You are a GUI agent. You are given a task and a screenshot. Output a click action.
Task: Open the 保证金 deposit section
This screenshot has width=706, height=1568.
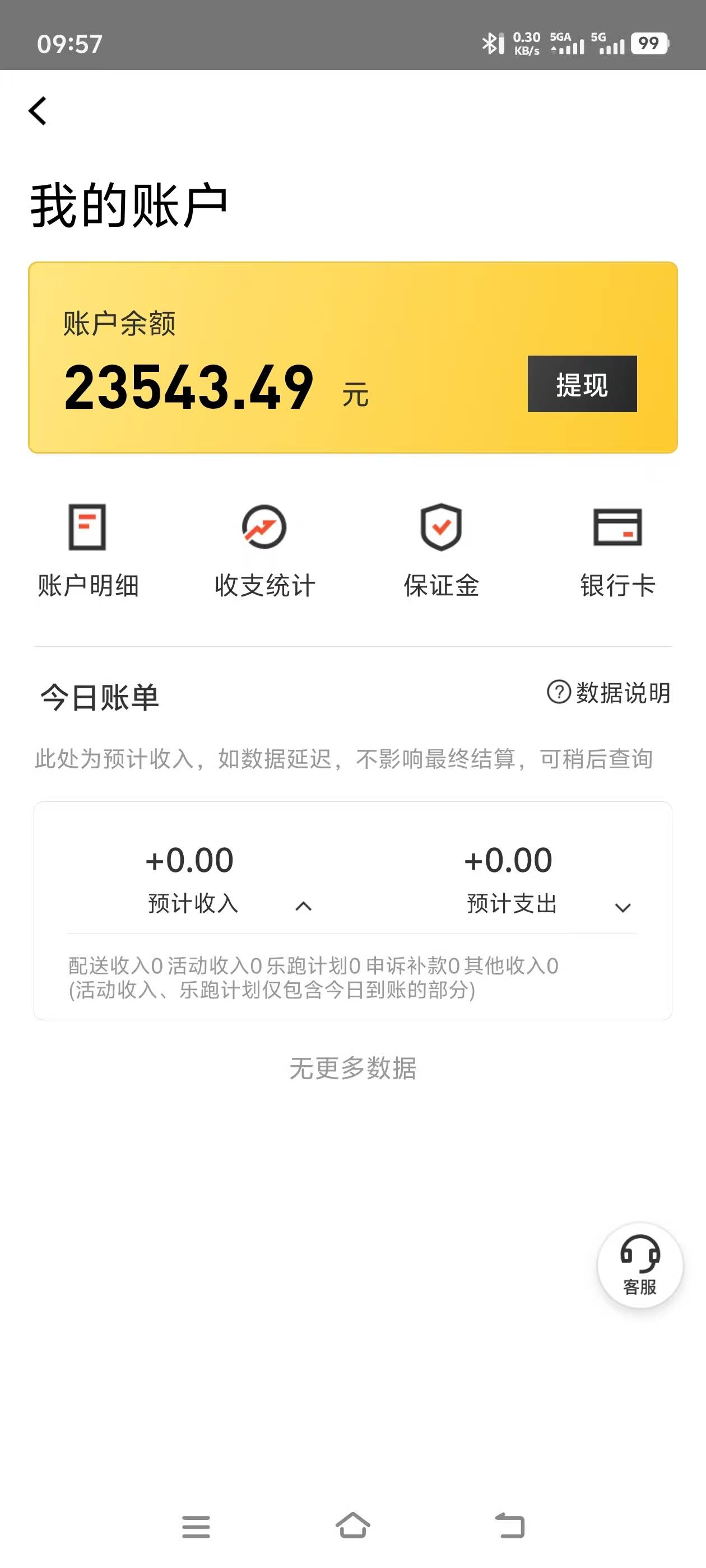coord(441,551)
